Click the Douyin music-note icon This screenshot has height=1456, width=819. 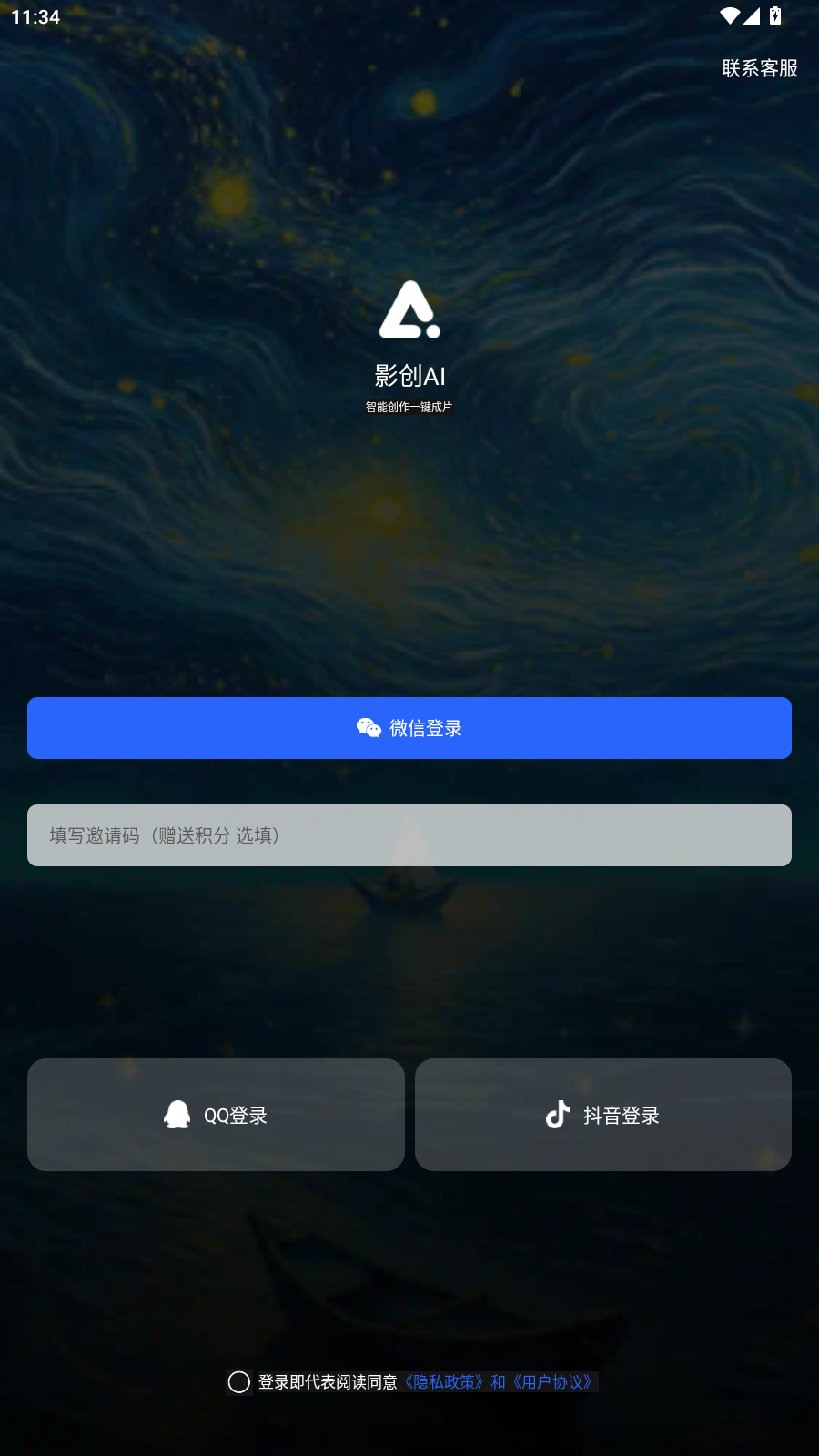click(558, 1114)
